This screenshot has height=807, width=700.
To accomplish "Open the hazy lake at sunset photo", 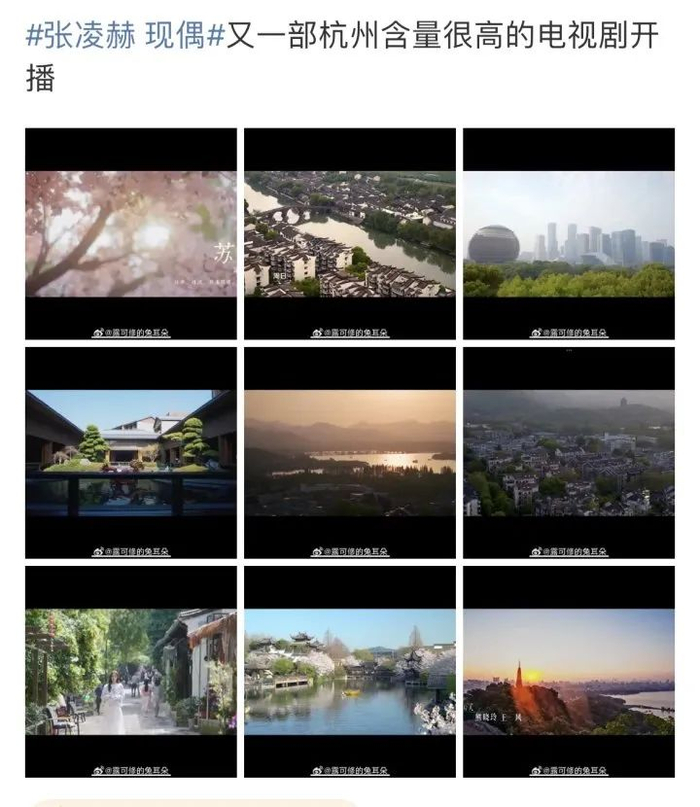I will pyautogui.click(x=350, y=452).
